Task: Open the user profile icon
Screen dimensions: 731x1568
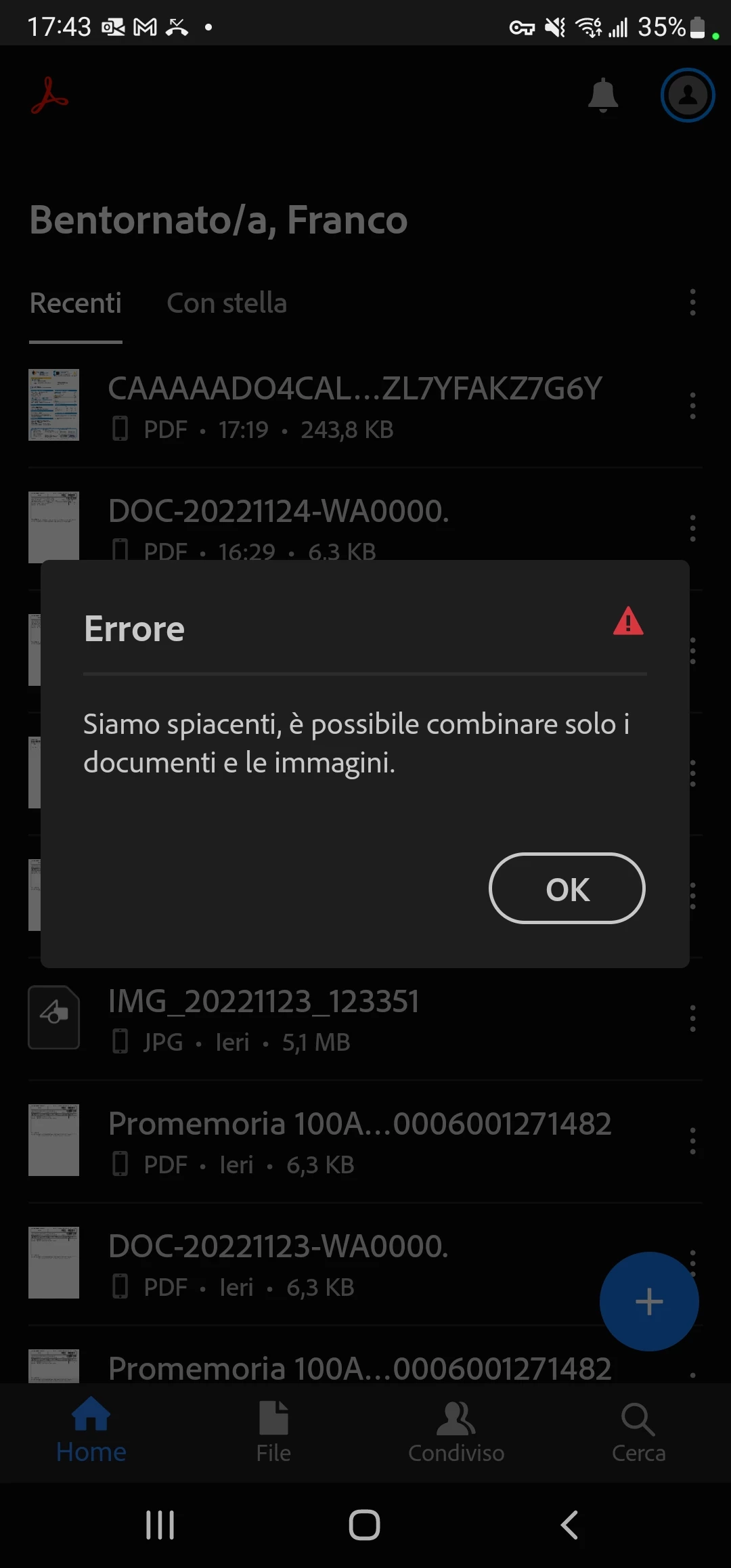Action: 688,95
